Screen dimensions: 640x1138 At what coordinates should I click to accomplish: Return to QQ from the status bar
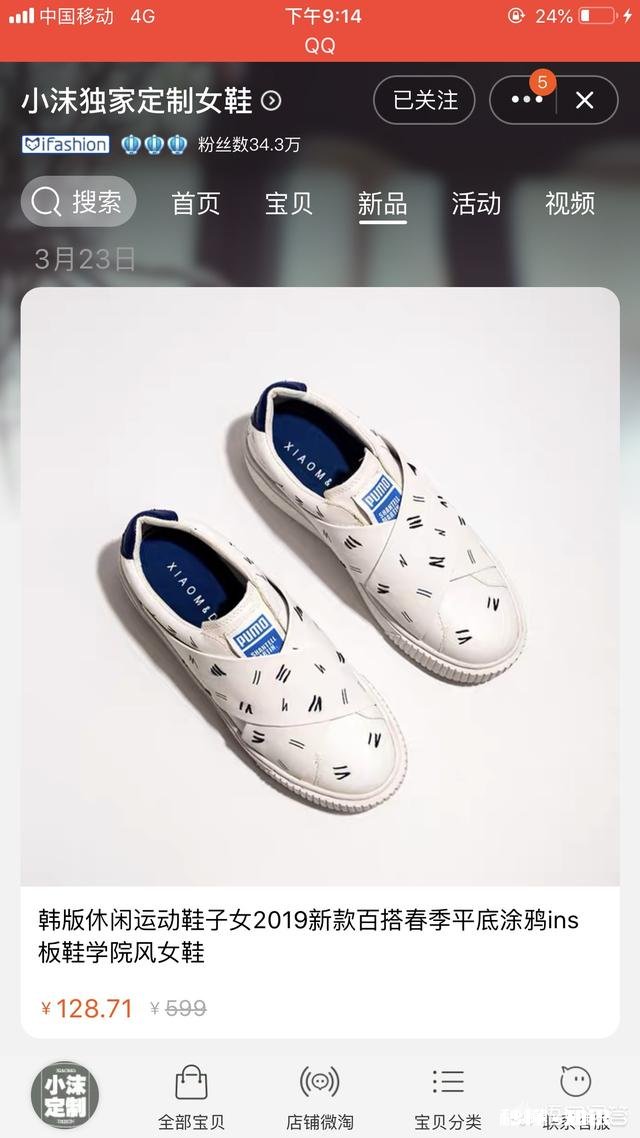click(x=320, y=45)
